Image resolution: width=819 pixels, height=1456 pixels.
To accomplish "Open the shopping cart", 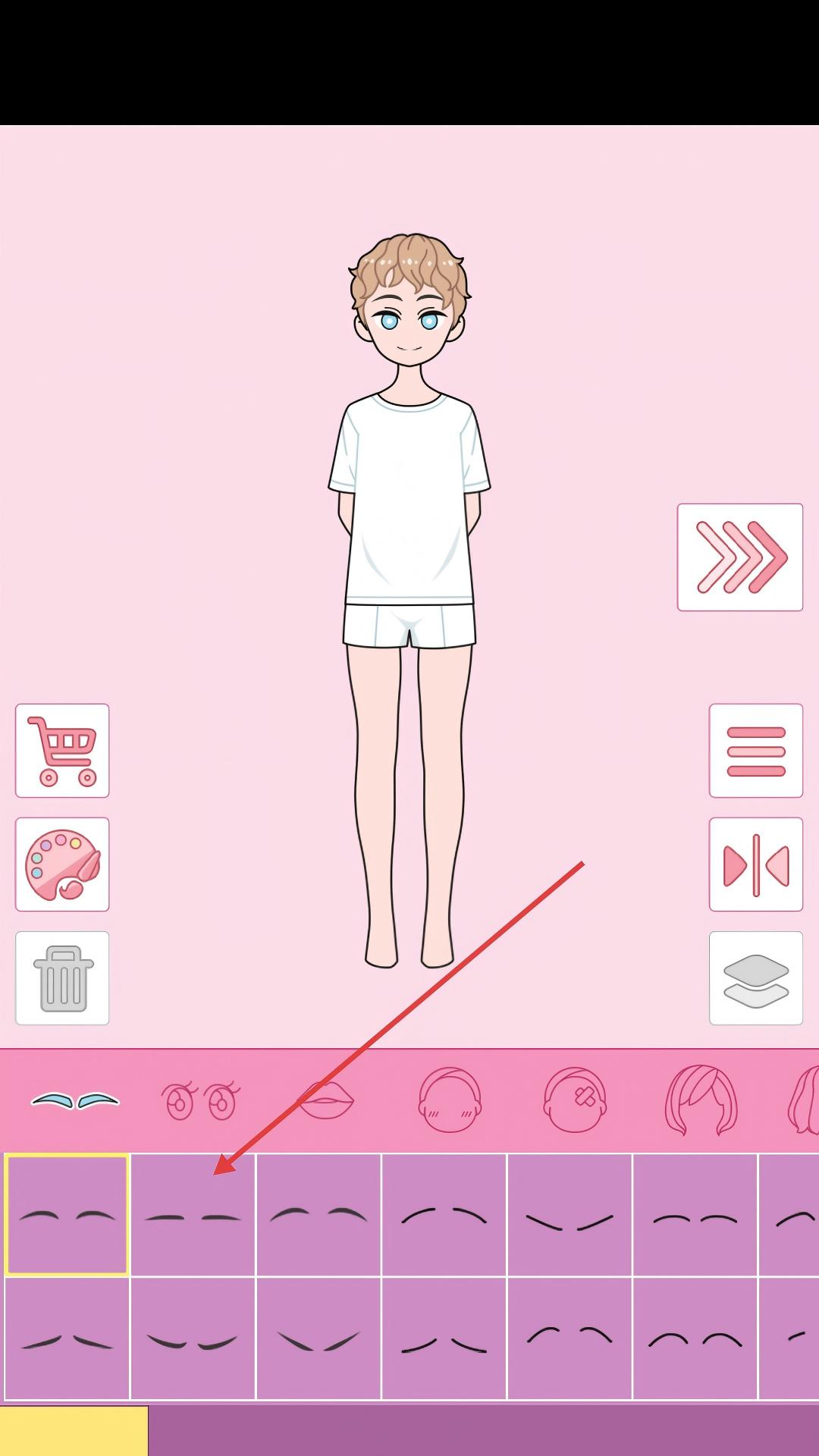I will [62, 749].
